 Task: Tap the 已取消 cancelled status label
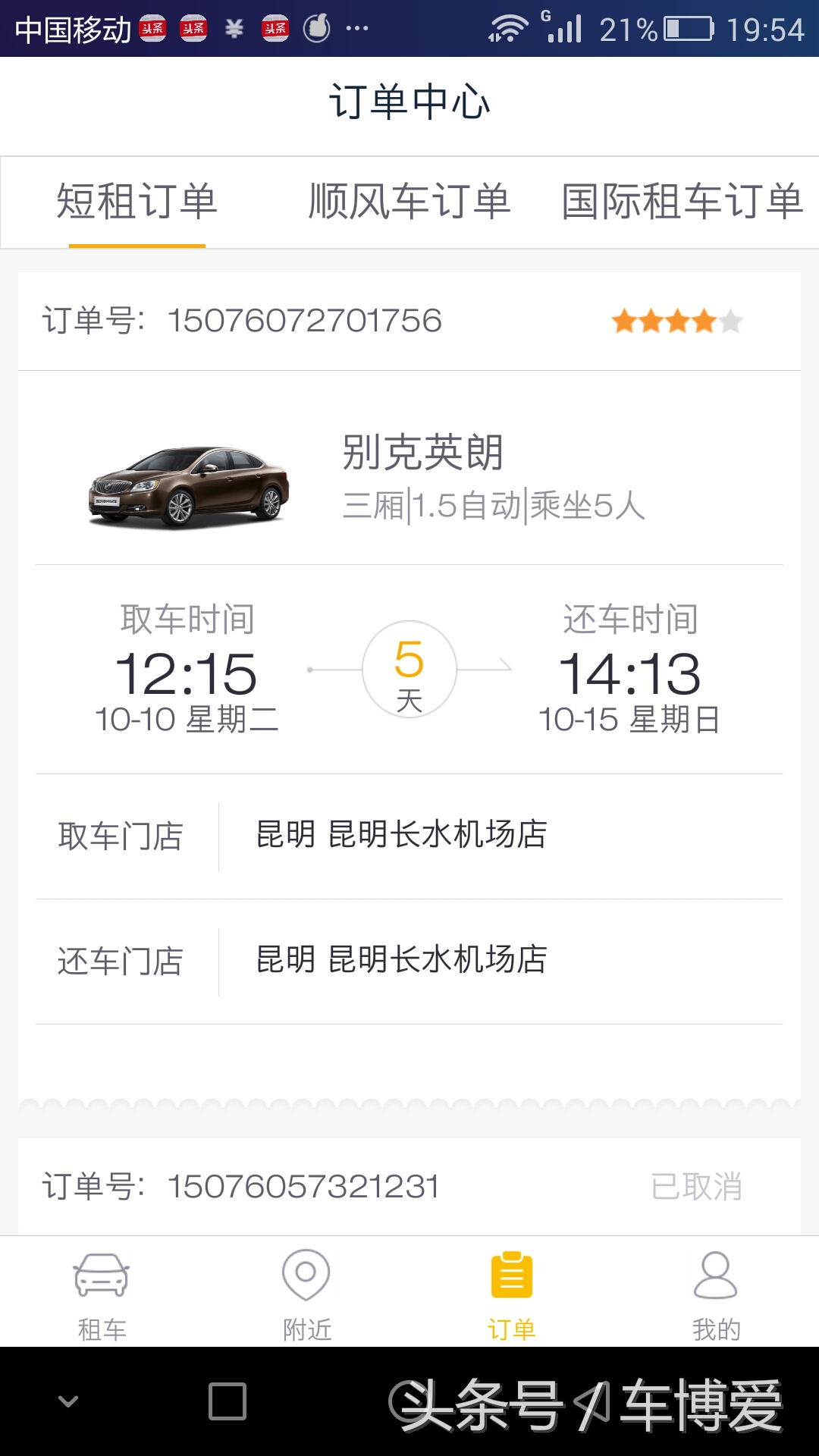(x=695, y=1188)
